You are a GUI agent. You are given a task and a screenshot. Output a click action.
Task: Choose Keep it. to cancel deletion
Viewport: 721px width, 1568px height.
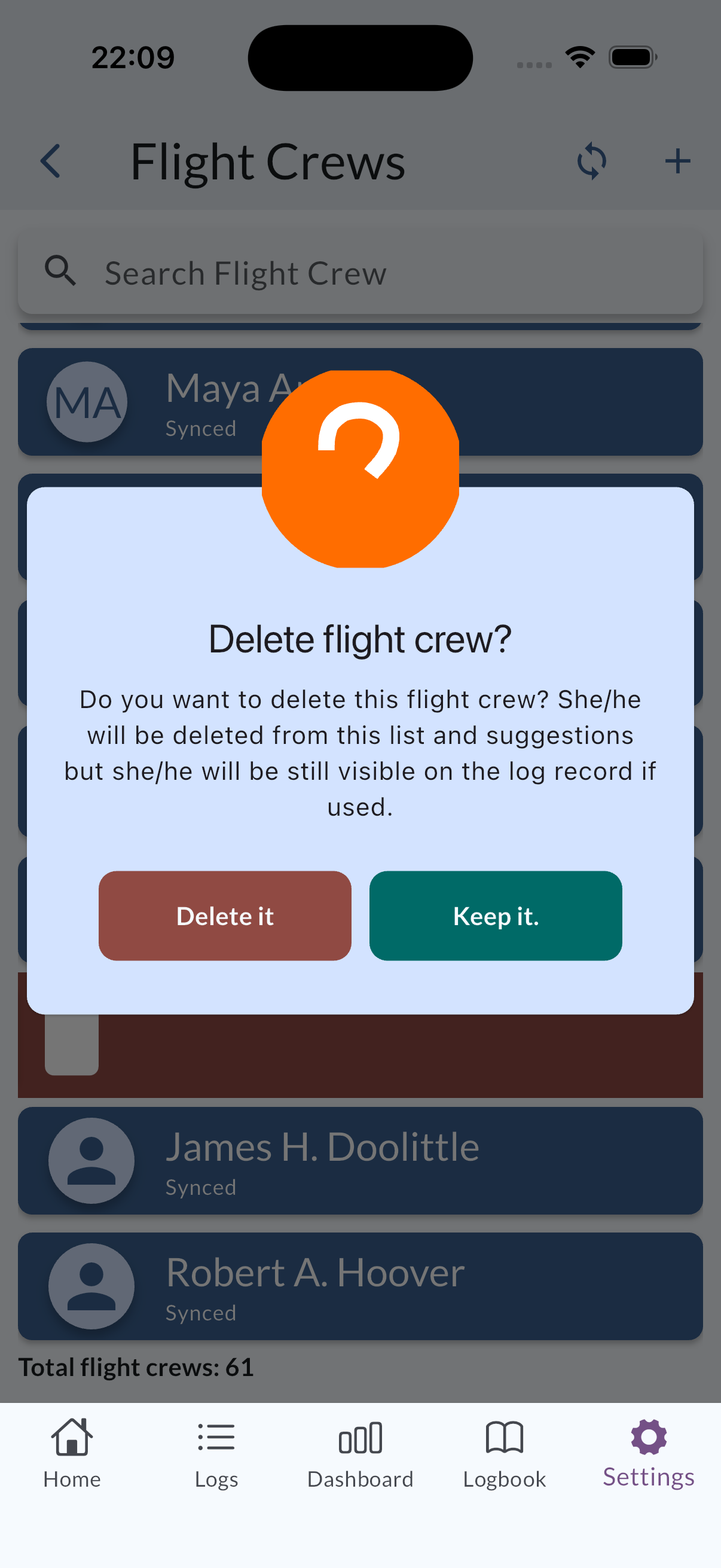pyautogui.click(x=495, y=916)
